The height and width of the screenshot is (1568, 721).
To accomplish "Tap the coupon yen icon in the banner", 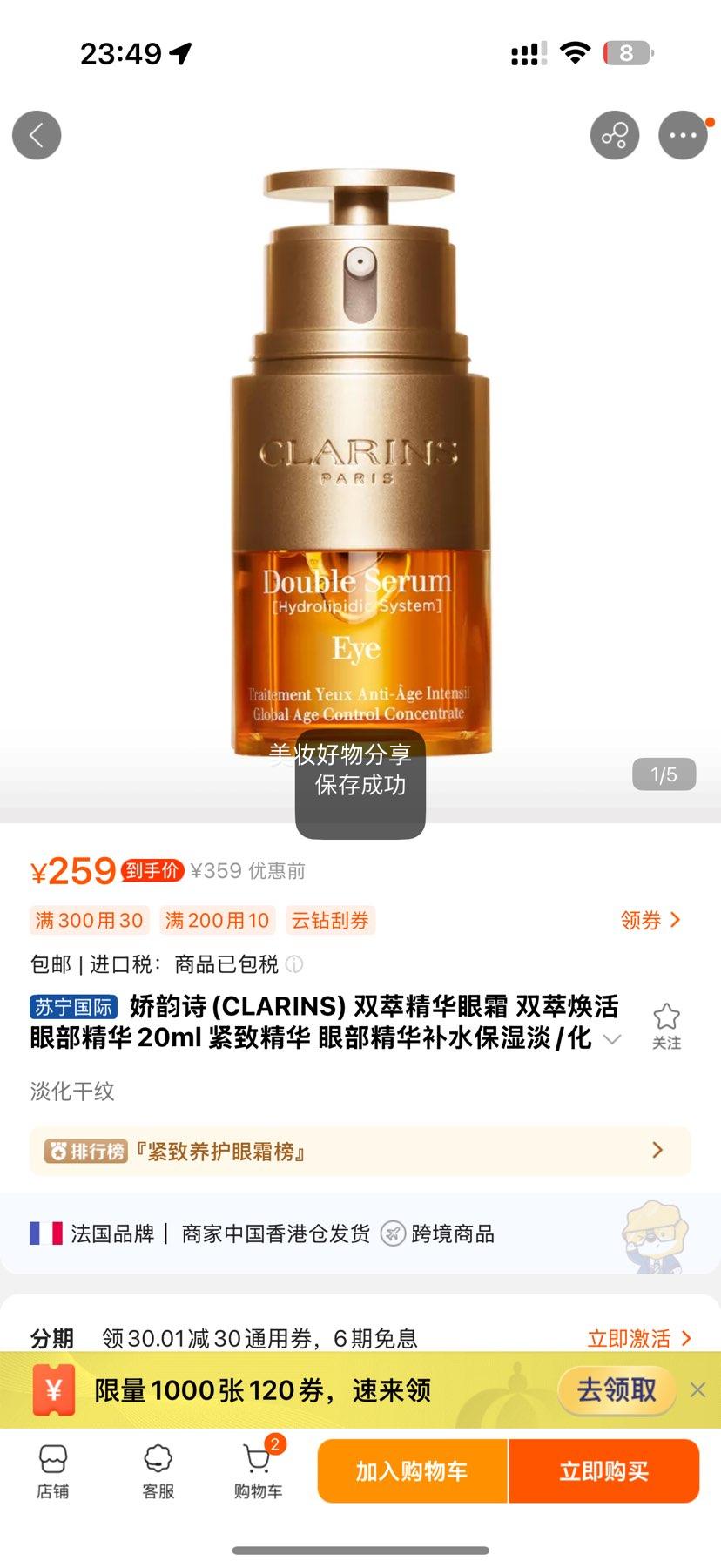I will pyautogui.click(x=55, y=1390).
